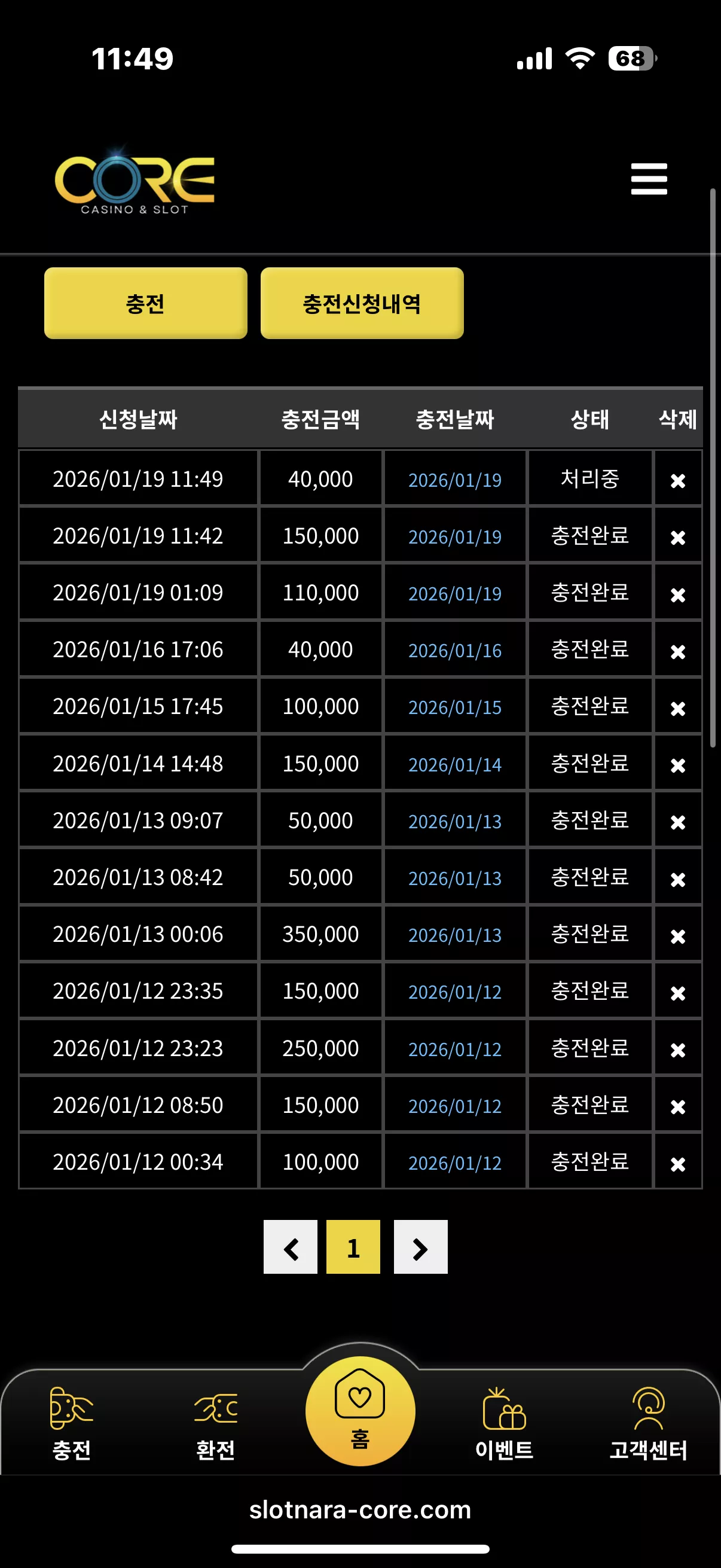Viewport: 721px width, 1568px height.
Task: Delete the 2026/01/12 00:34 row
Action: pos(678,1164)
